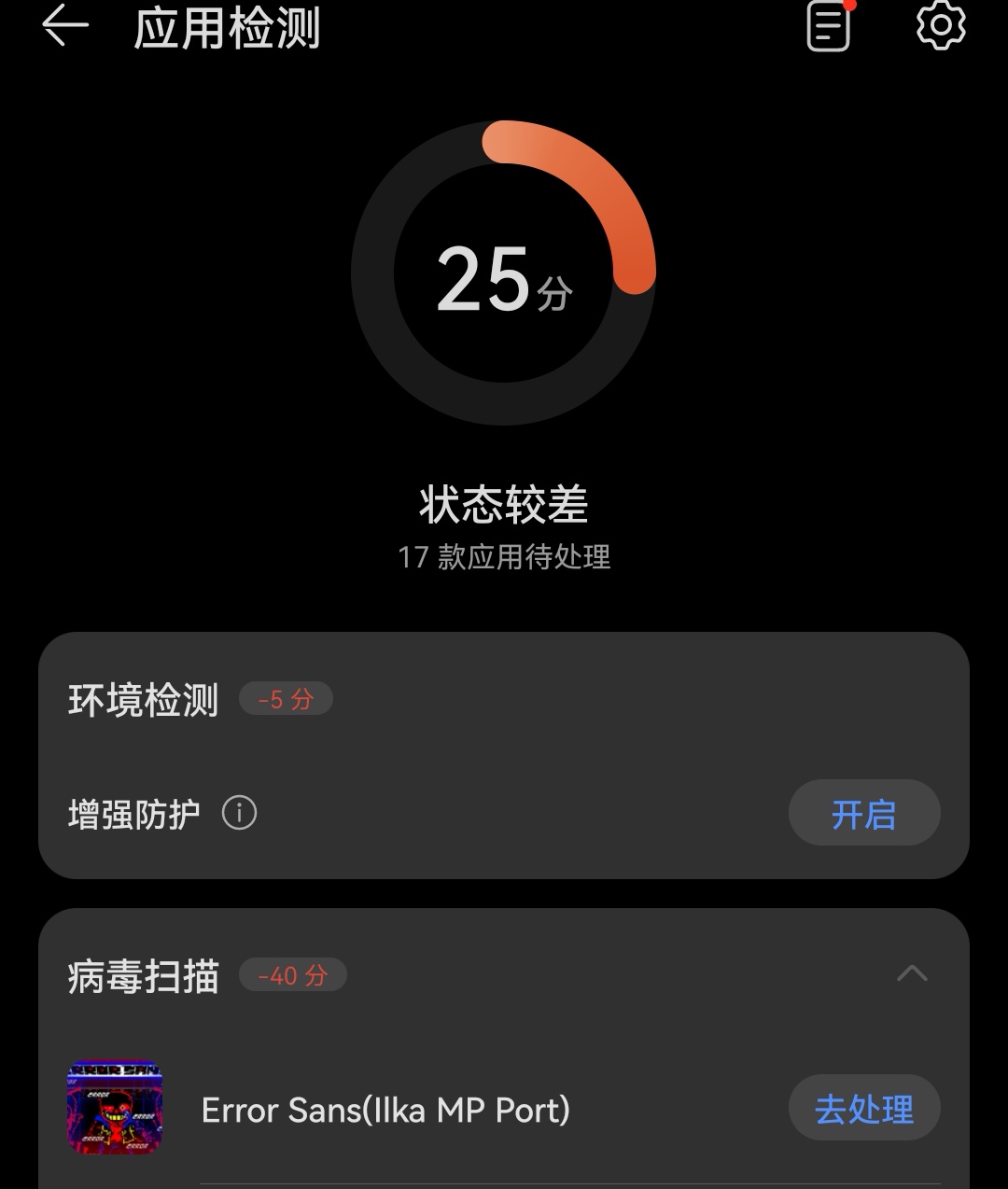Tap 去处理 for Error Sans(Ilka MP Port)

point(863,1108)
